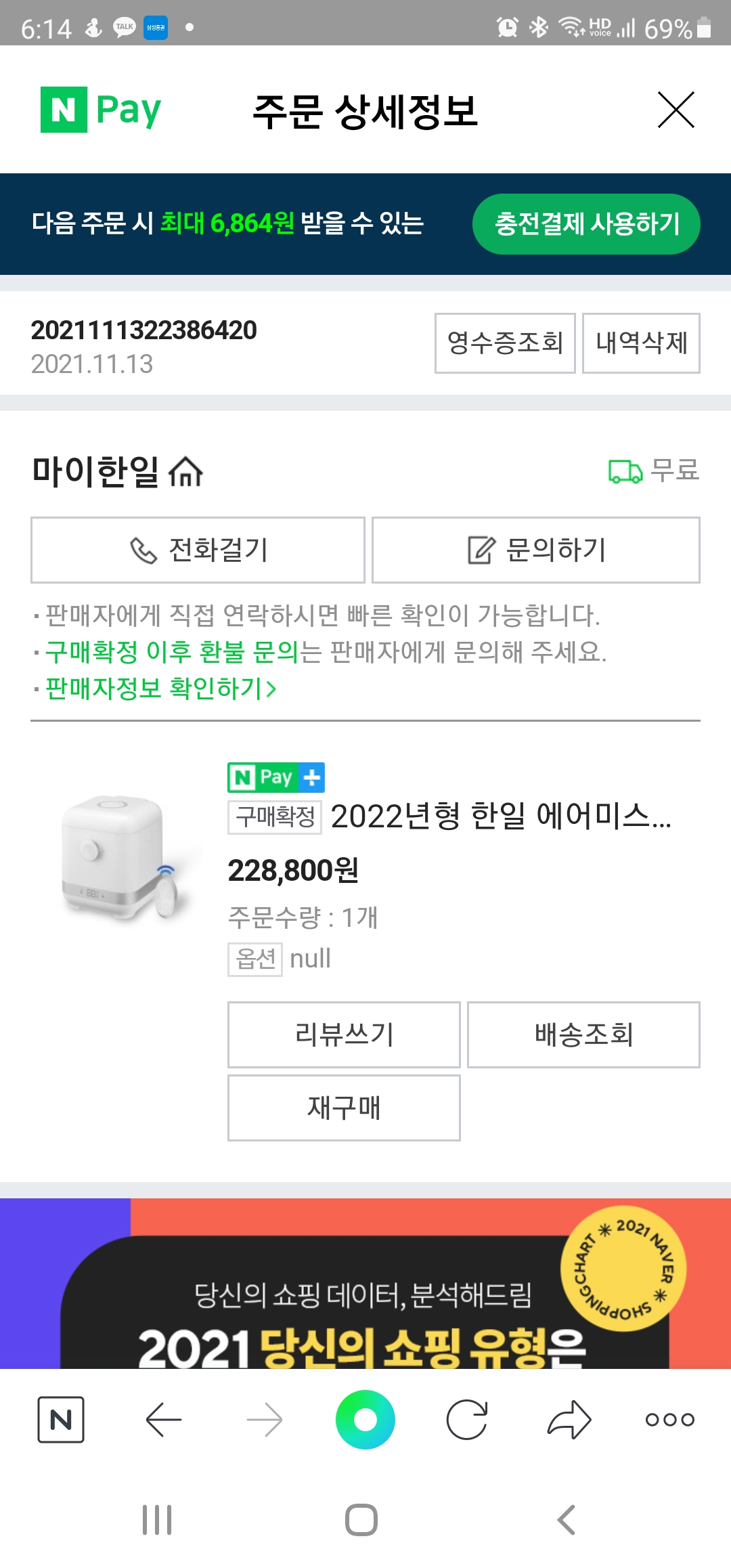731x1568 pixels.
Task: Delete this order record via 내역삭제
Action: tap(641, 343)
